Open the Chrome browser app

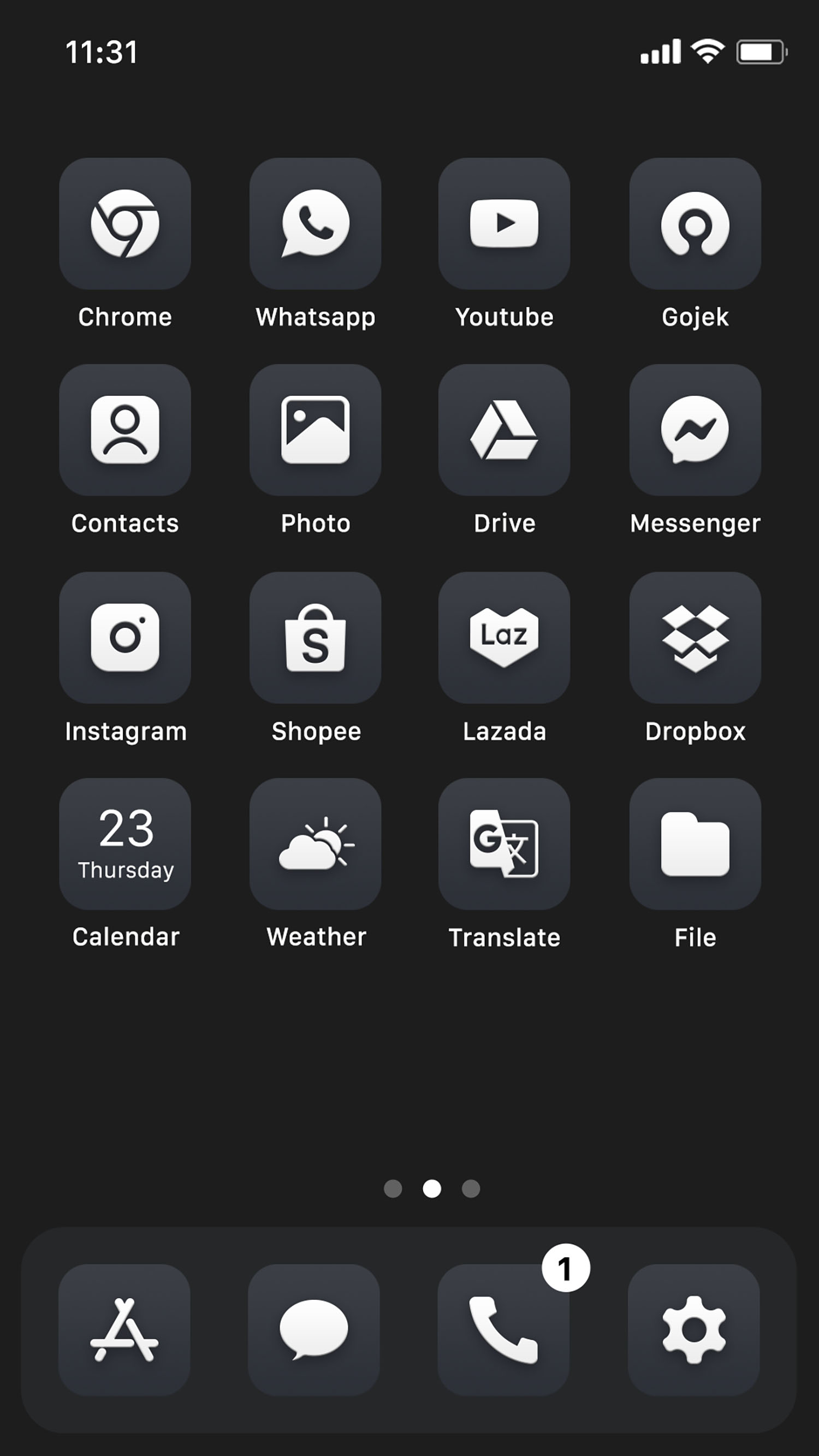[125, 225]
